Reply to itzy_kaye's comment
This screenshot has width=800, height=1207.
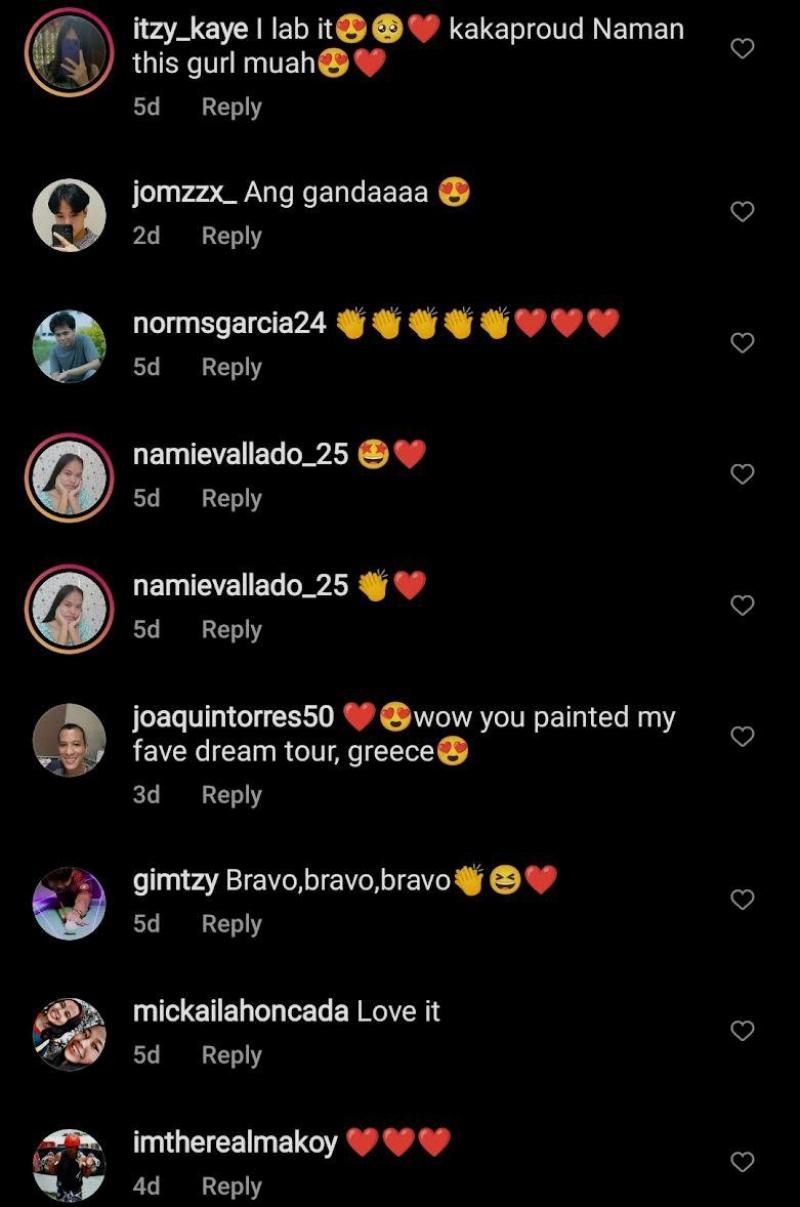231,107
